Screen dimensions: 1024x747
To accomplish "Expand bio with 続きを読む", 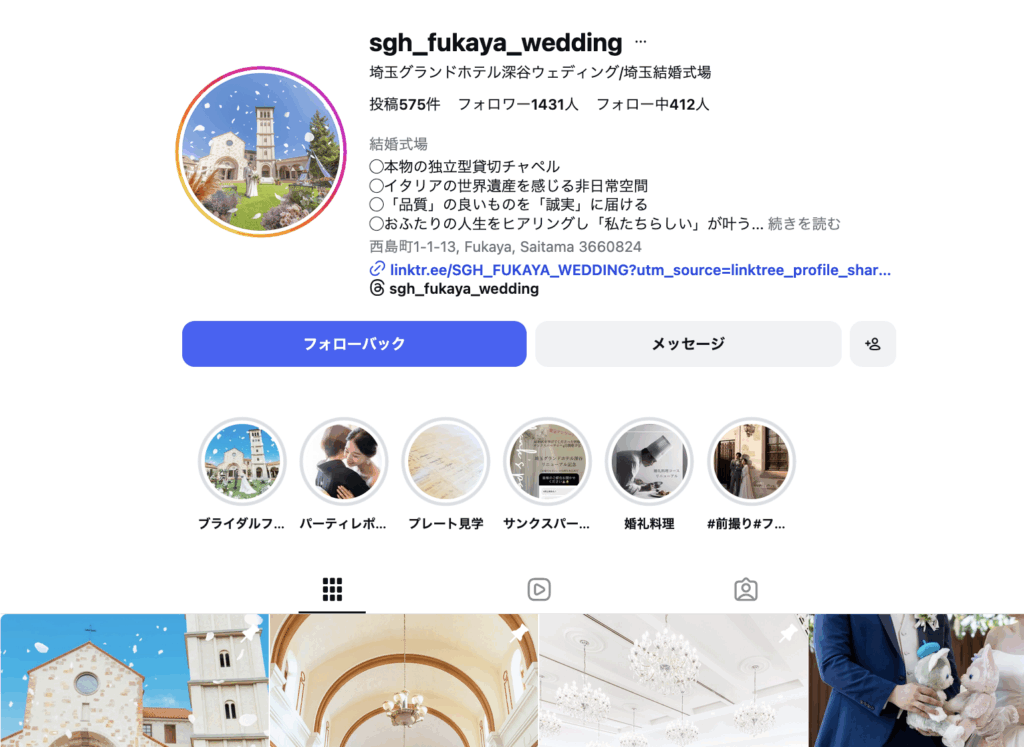I will [804, 224].
